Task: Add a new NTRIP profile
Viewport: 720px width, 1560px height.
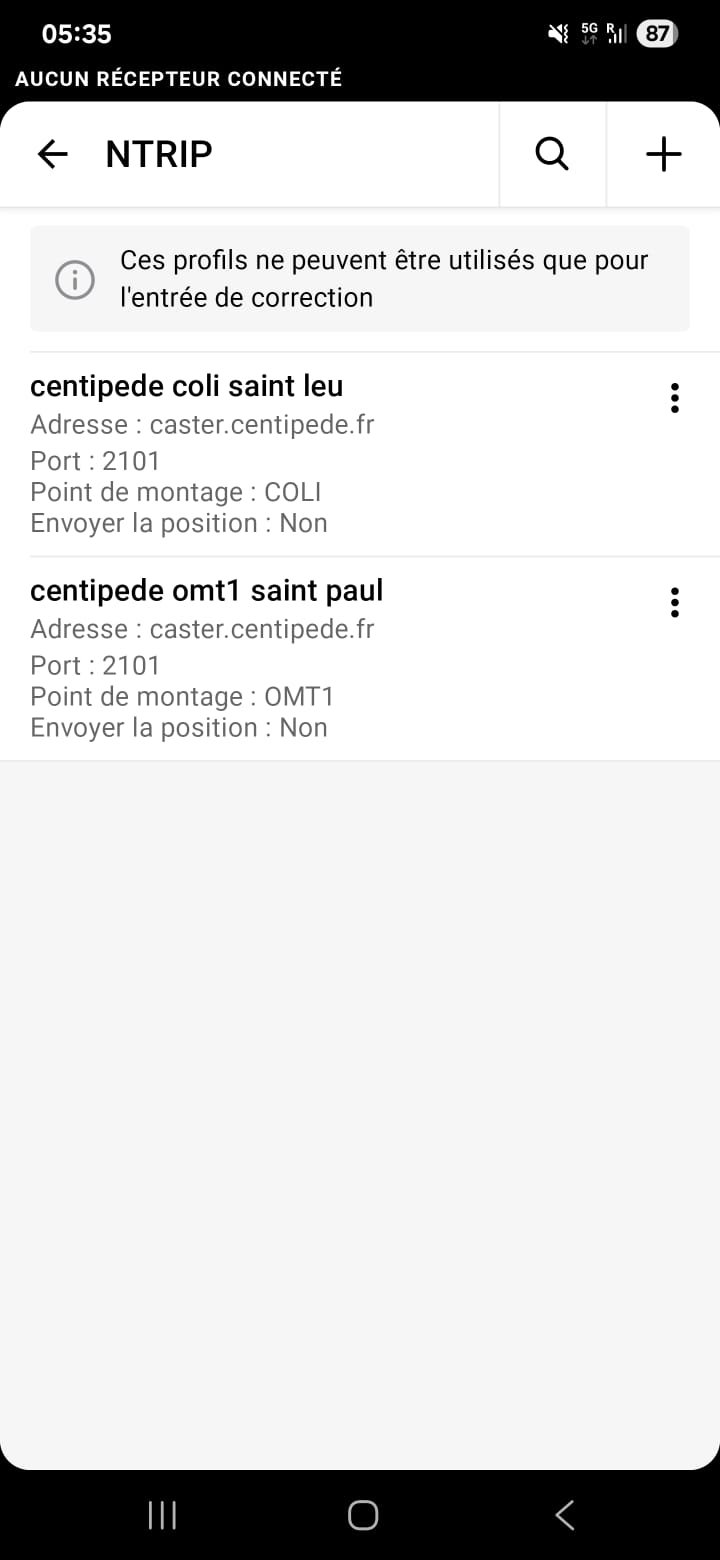Action: (663, 153)
